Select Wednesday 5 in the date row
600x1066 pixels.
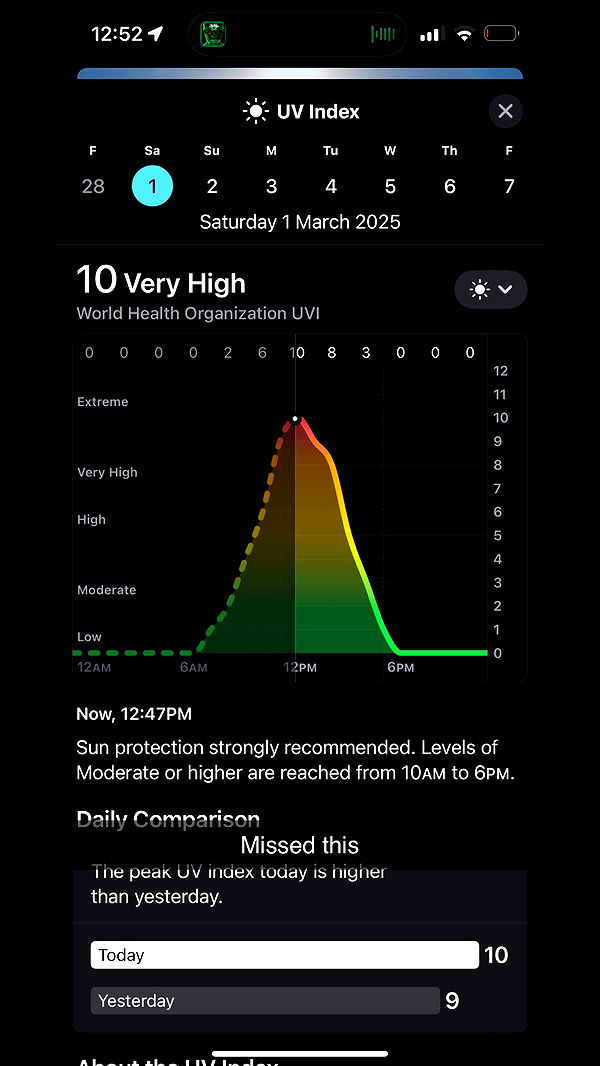tap(390, 186)
